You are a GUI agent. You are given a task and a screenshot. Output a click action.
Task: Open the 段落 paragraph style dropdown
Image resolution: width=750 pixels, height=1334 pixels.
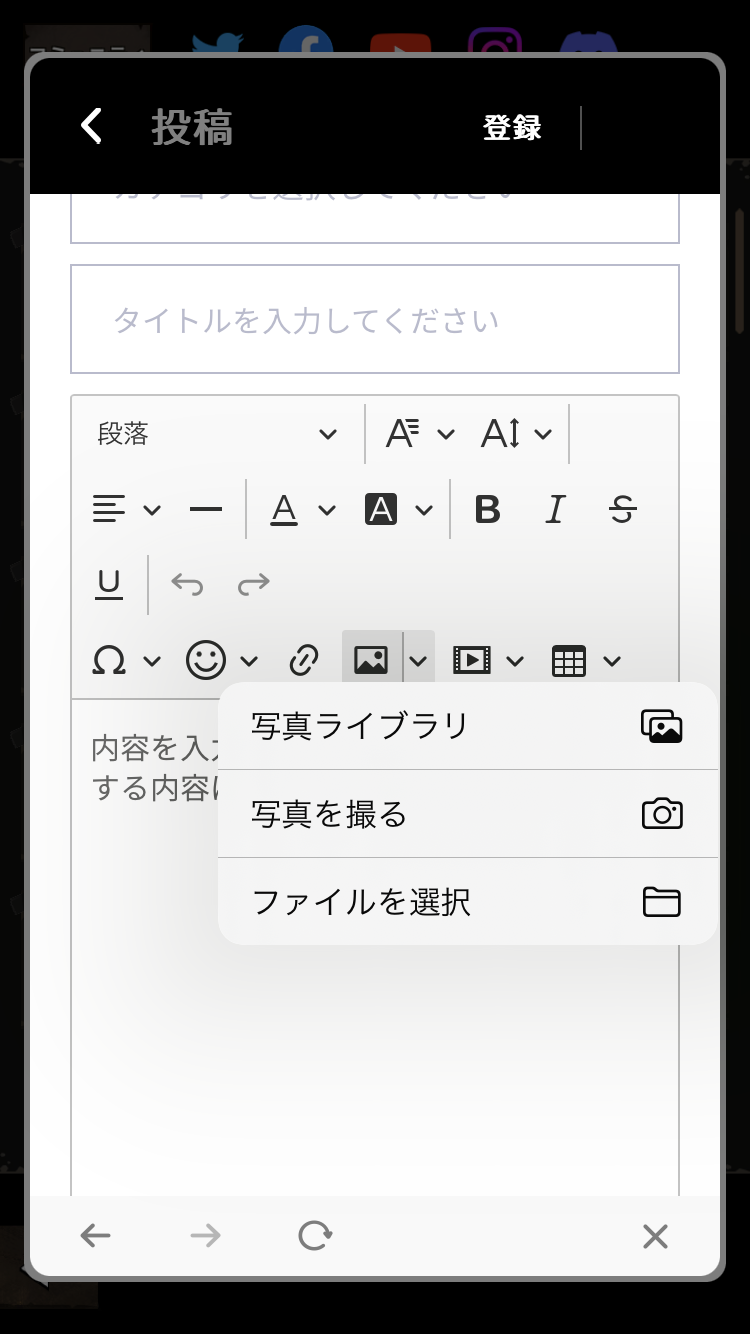point(216,434)
